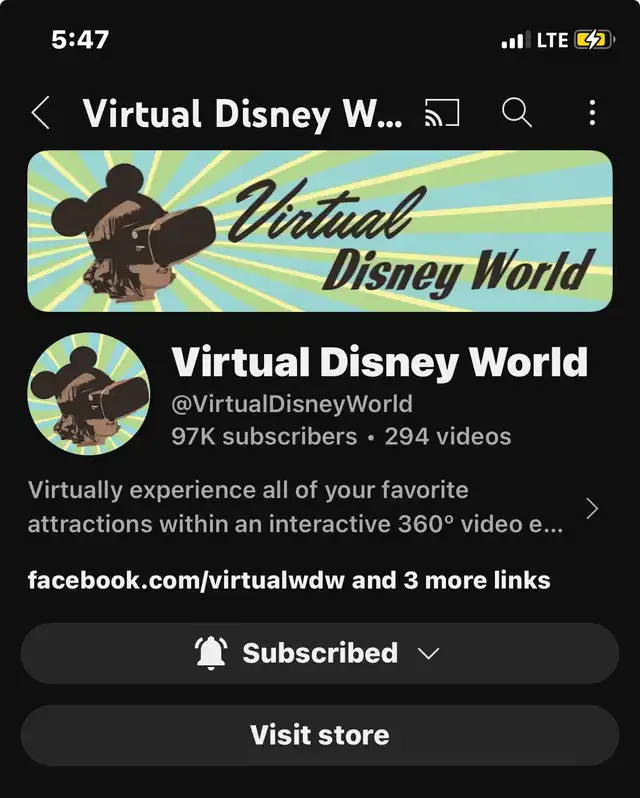Image resolution: width=640 pixels, height=798 pixels.
Task: Cast to a nearby device
Action: (x=442, y=114)
